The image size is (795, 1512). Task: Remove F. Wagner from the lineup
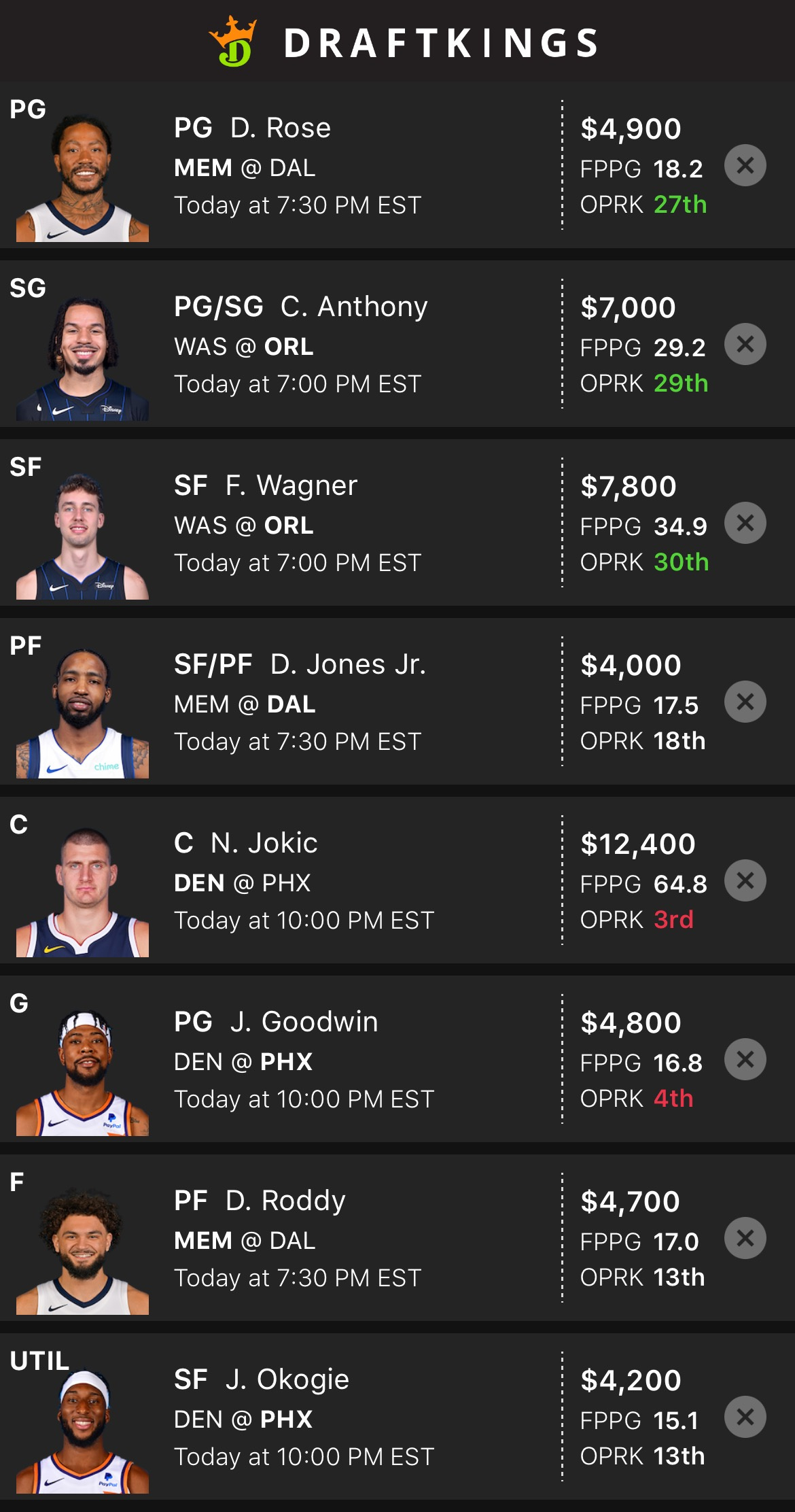745,523
